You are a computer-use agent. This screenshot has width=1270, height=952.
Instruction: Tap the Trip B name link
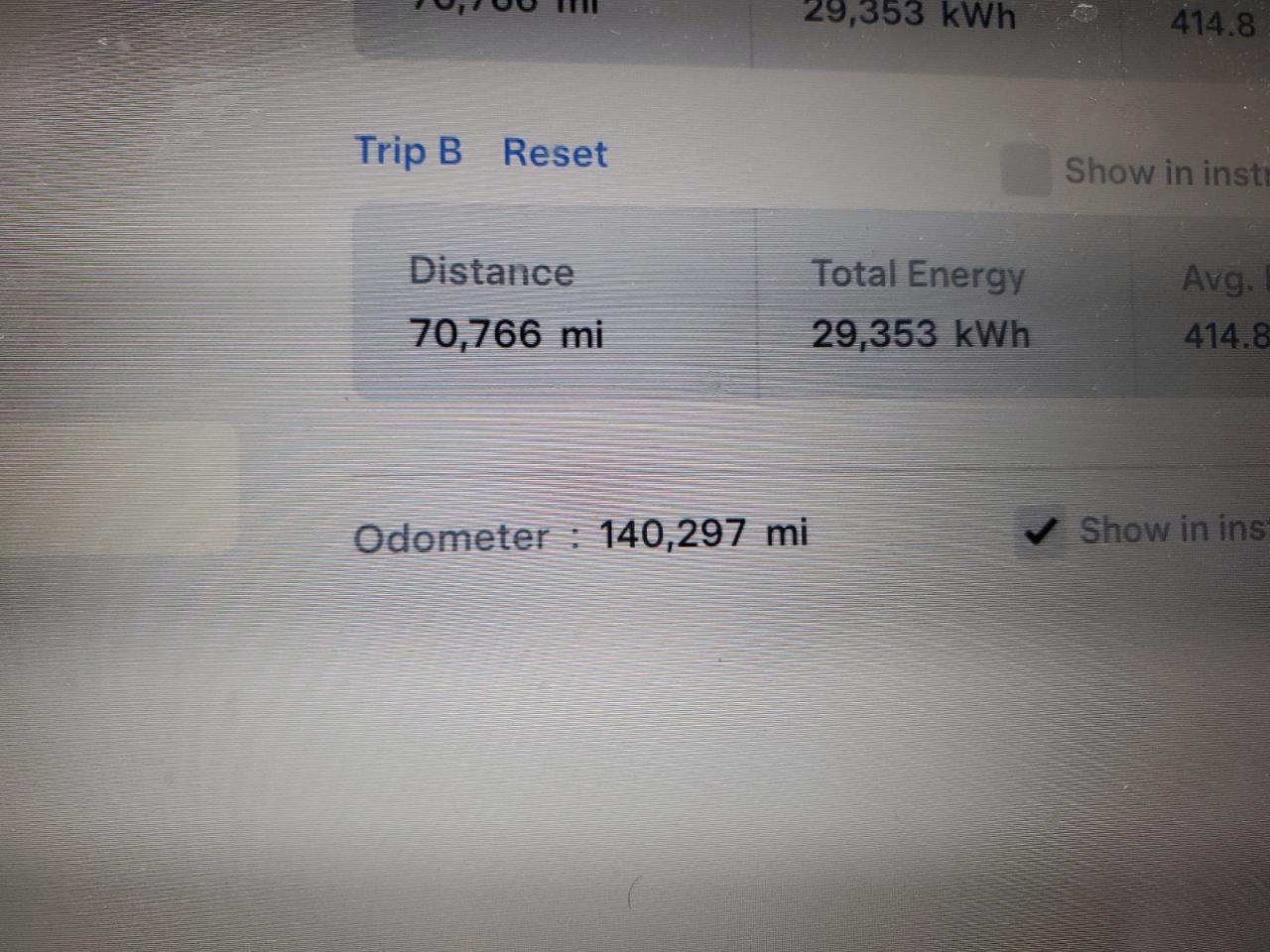[409, 151]
